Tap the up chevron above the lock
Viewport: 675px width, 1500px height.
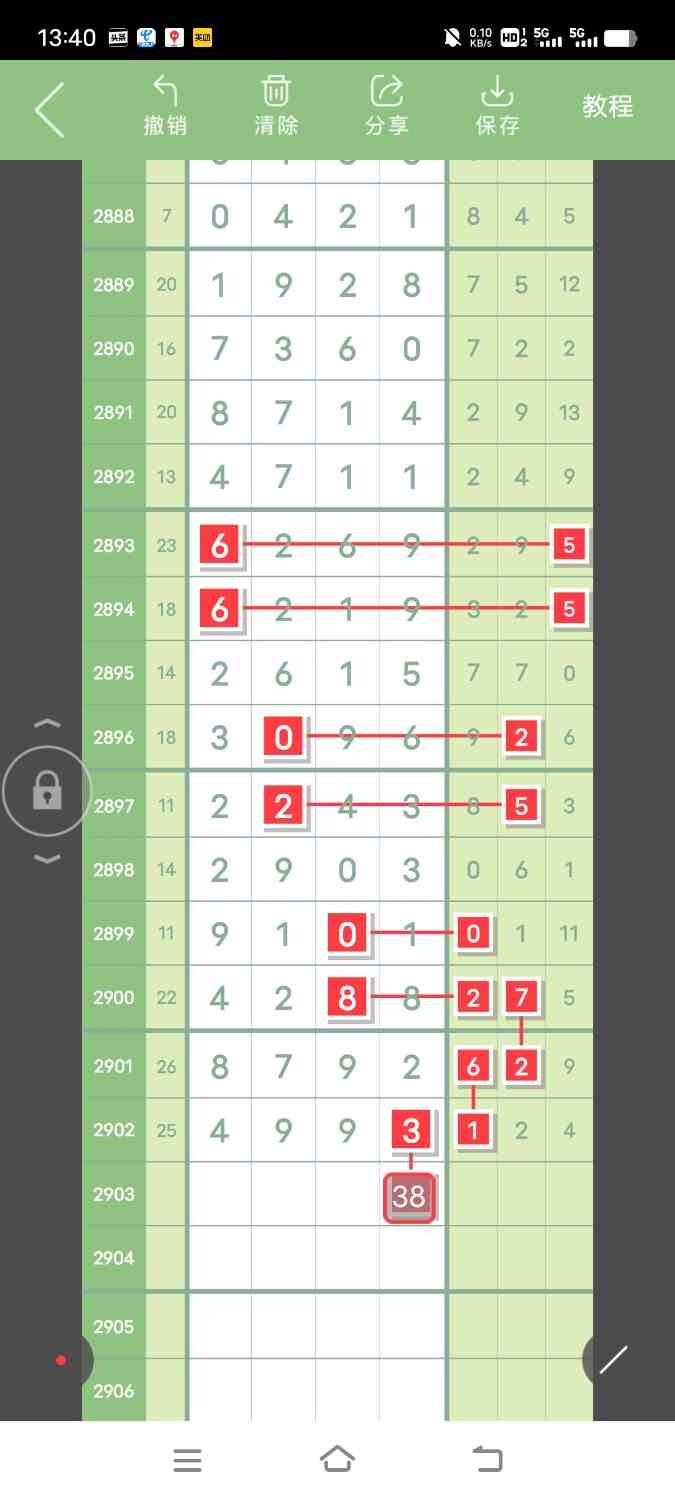click(47, 723)
